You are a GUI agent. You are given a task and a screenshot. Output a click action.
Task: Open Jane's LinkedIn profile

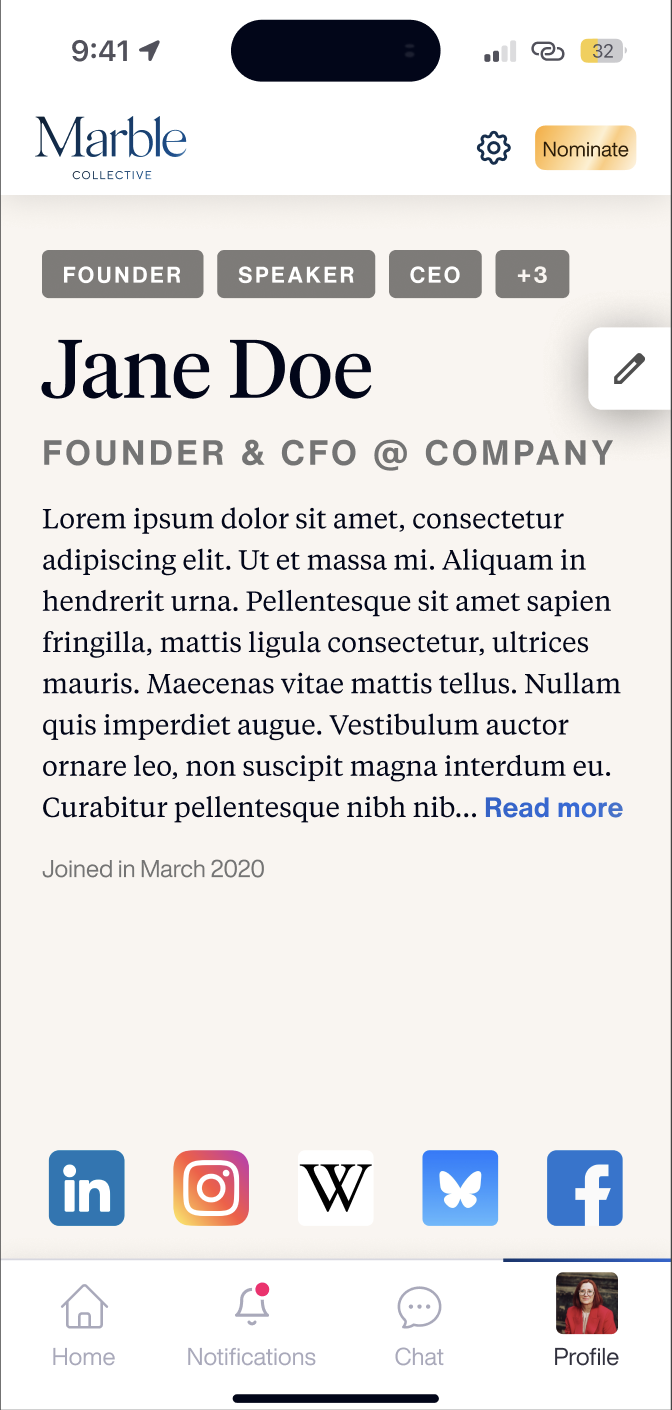[87, 1188]
